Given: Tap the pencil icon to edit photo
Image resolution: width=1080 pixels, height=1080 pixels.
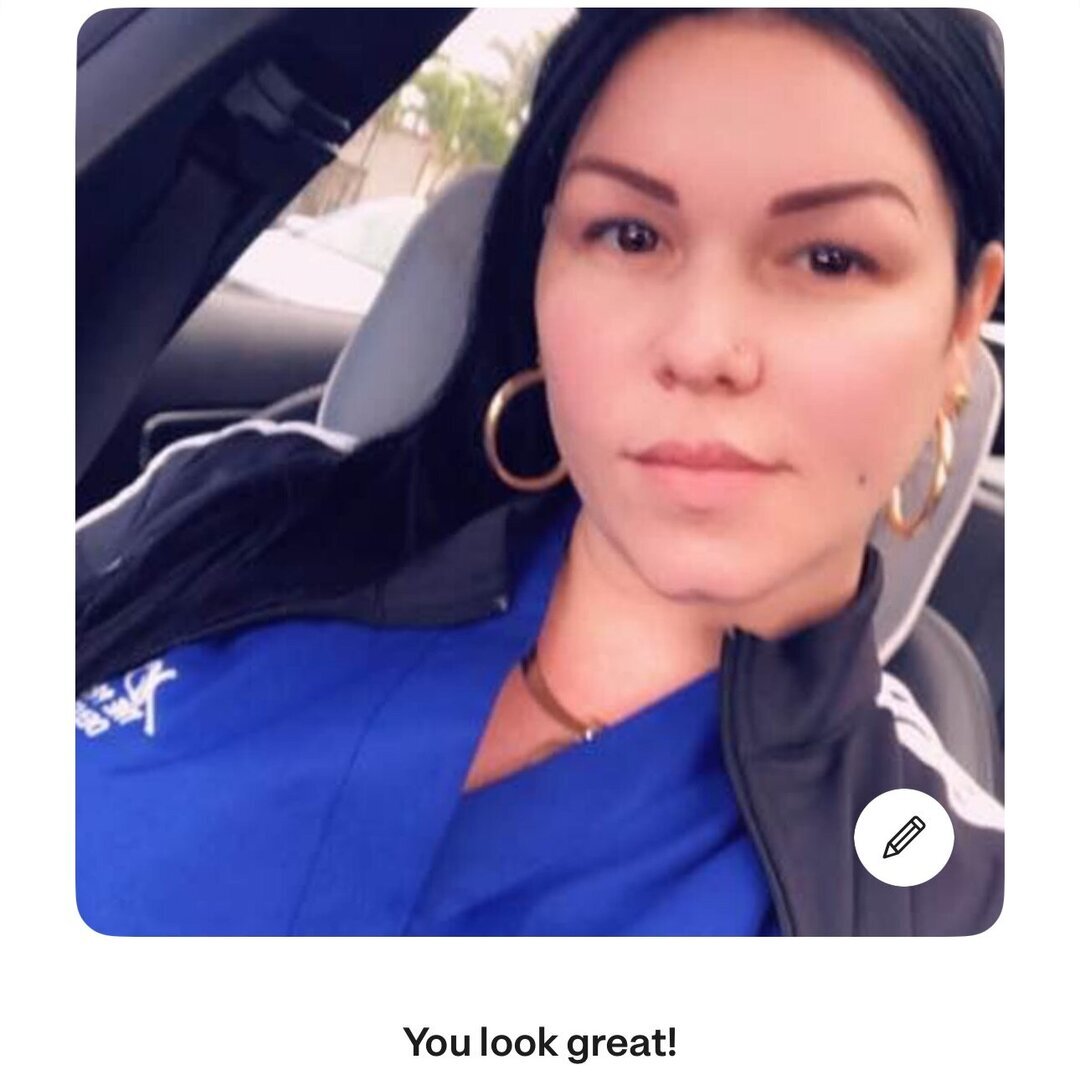Looking at the screenshot, I should [904, 838].
